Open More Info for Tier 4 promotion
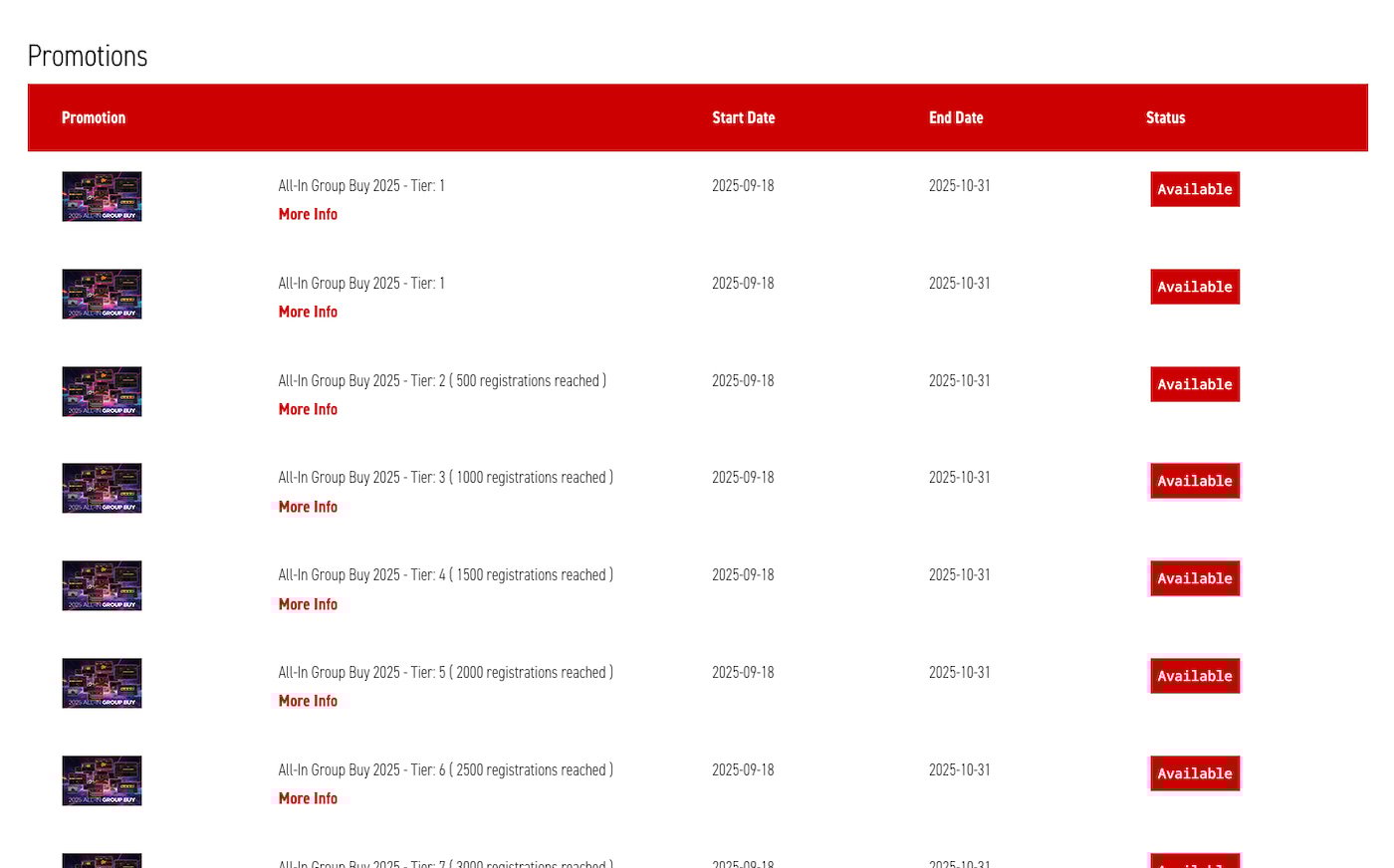Screen dimensions: 1394x868 308,604
